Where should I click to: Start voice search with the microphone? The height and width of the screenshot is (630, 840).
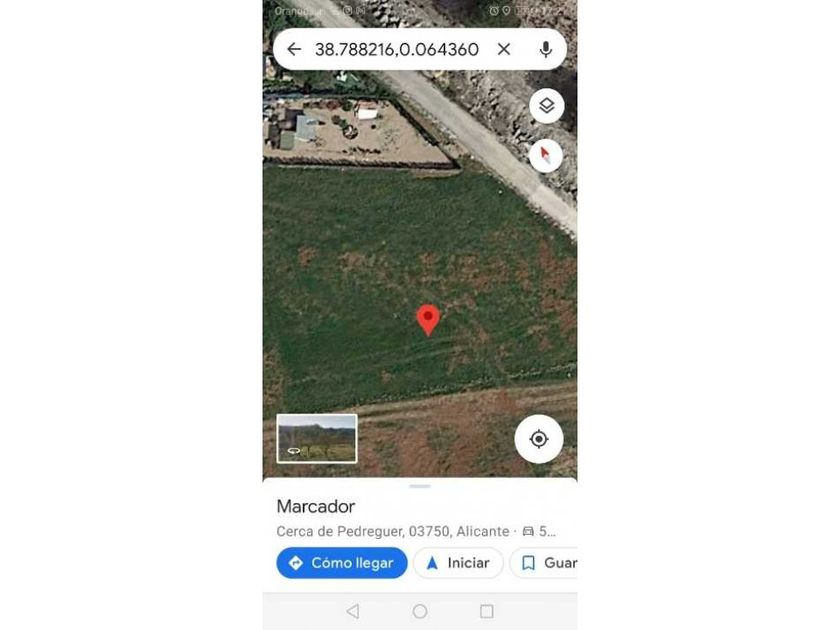(545, 49)
